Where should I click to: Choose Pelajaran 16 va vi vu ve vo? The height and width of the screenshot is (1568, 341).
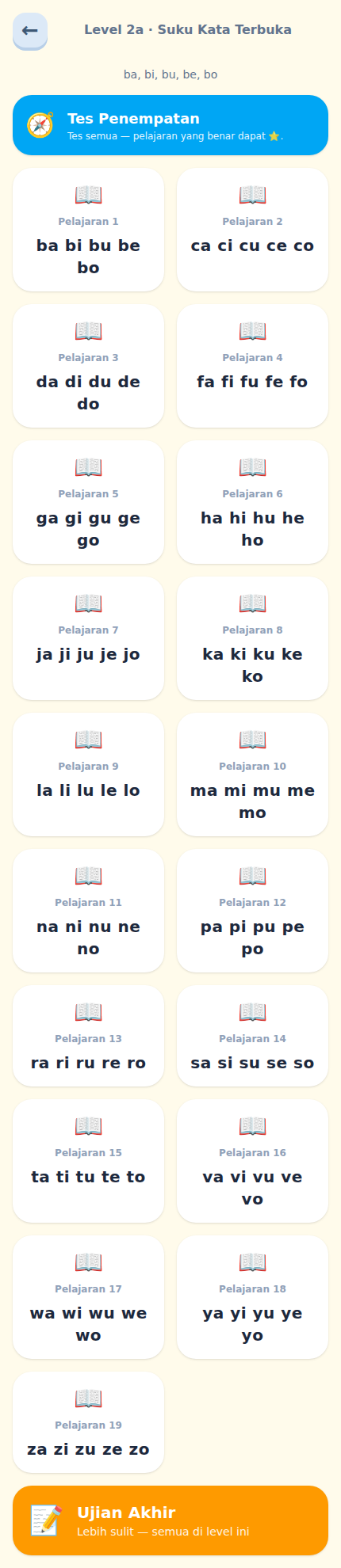[x=252, y=1161]
